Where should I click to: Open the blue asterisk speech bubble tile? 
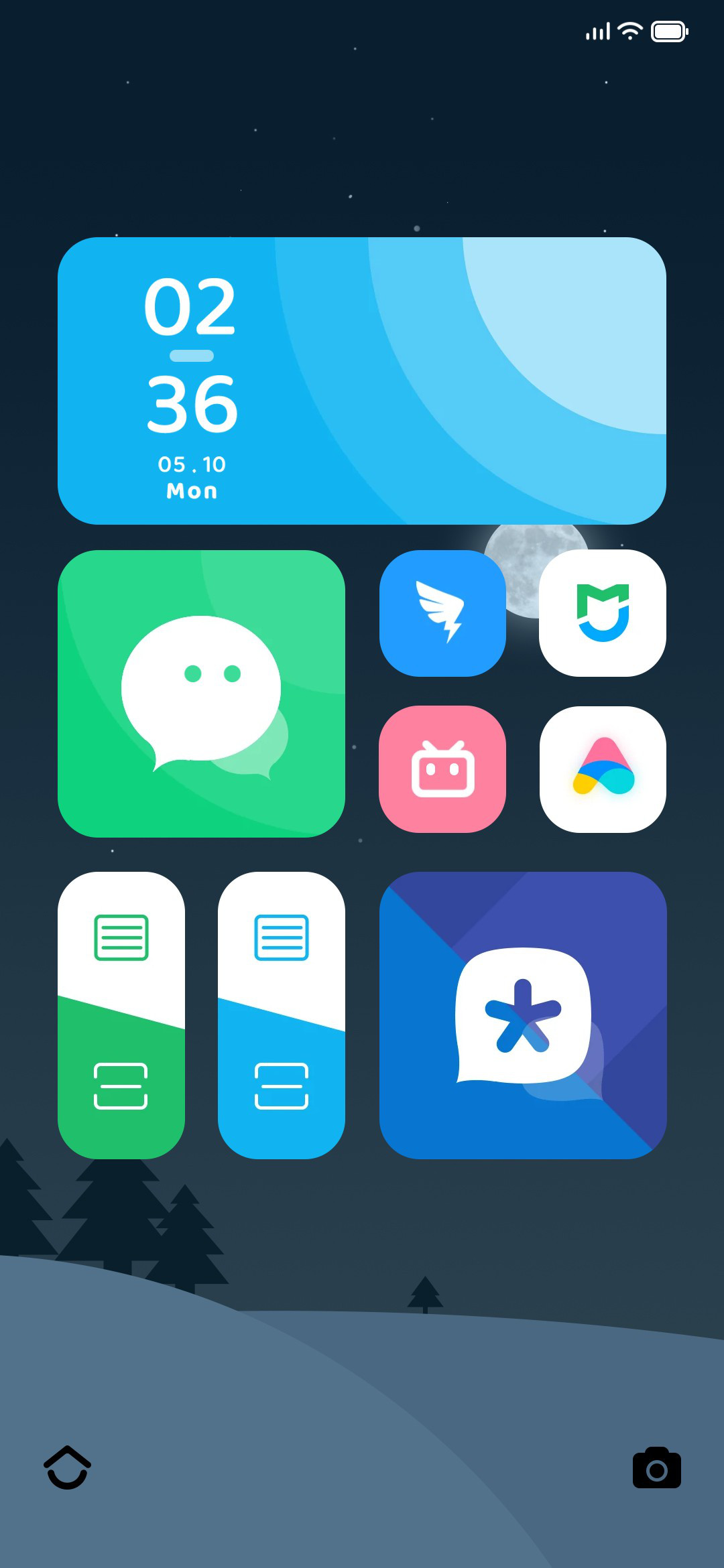[x=523, y=1015]
